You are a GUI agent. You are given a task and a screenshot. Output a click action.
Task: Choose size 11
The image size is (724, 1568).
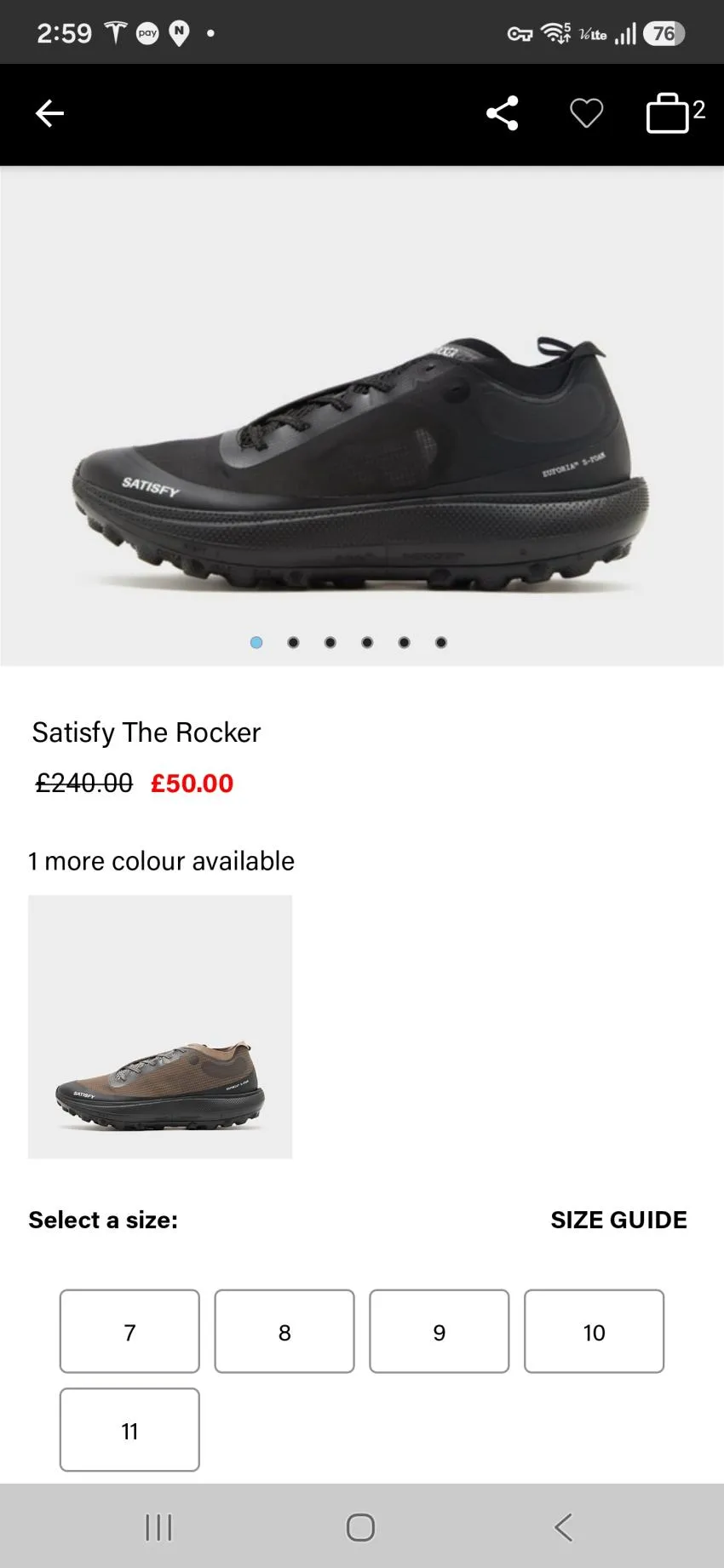pos(129,1430)
